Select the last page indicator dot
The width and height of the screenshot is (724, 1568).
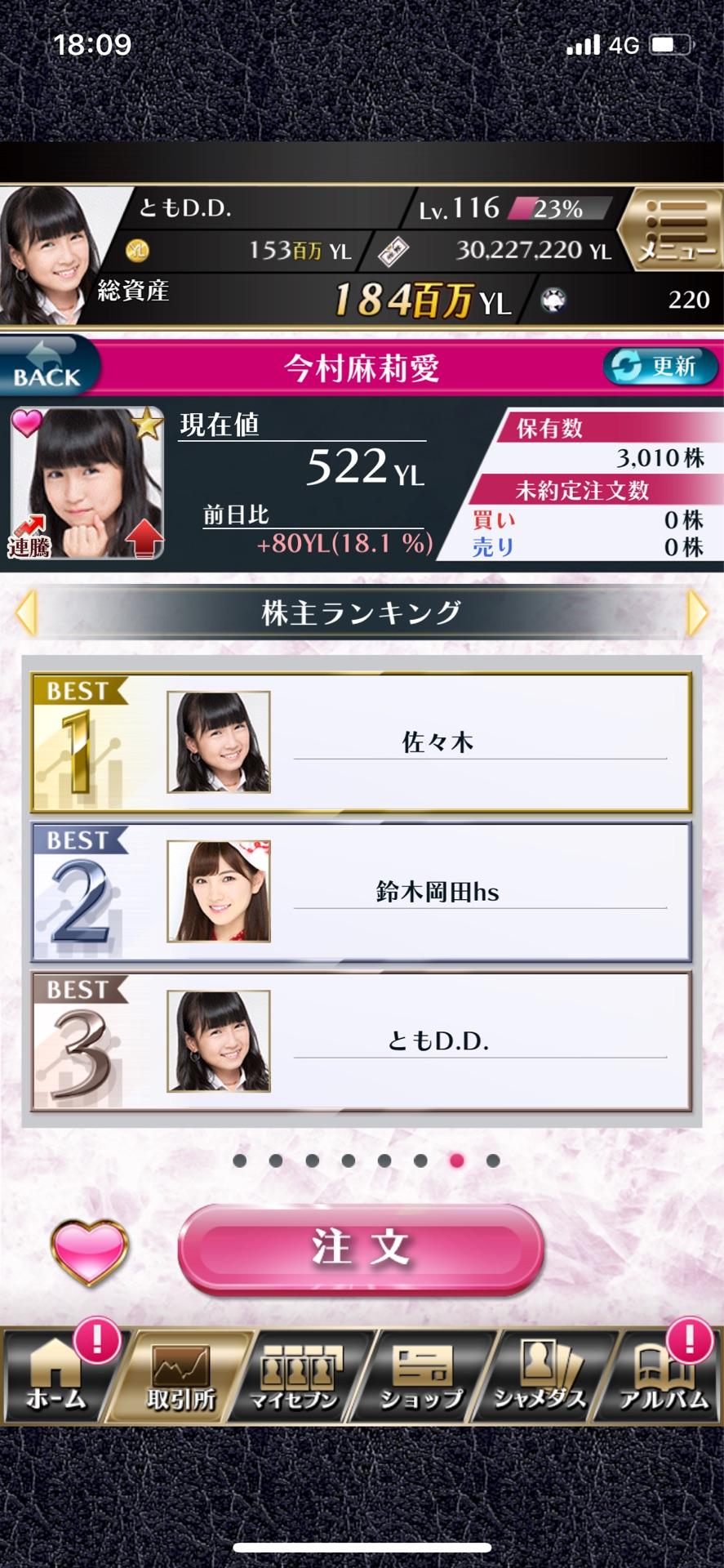click(x=493, y=1160)
